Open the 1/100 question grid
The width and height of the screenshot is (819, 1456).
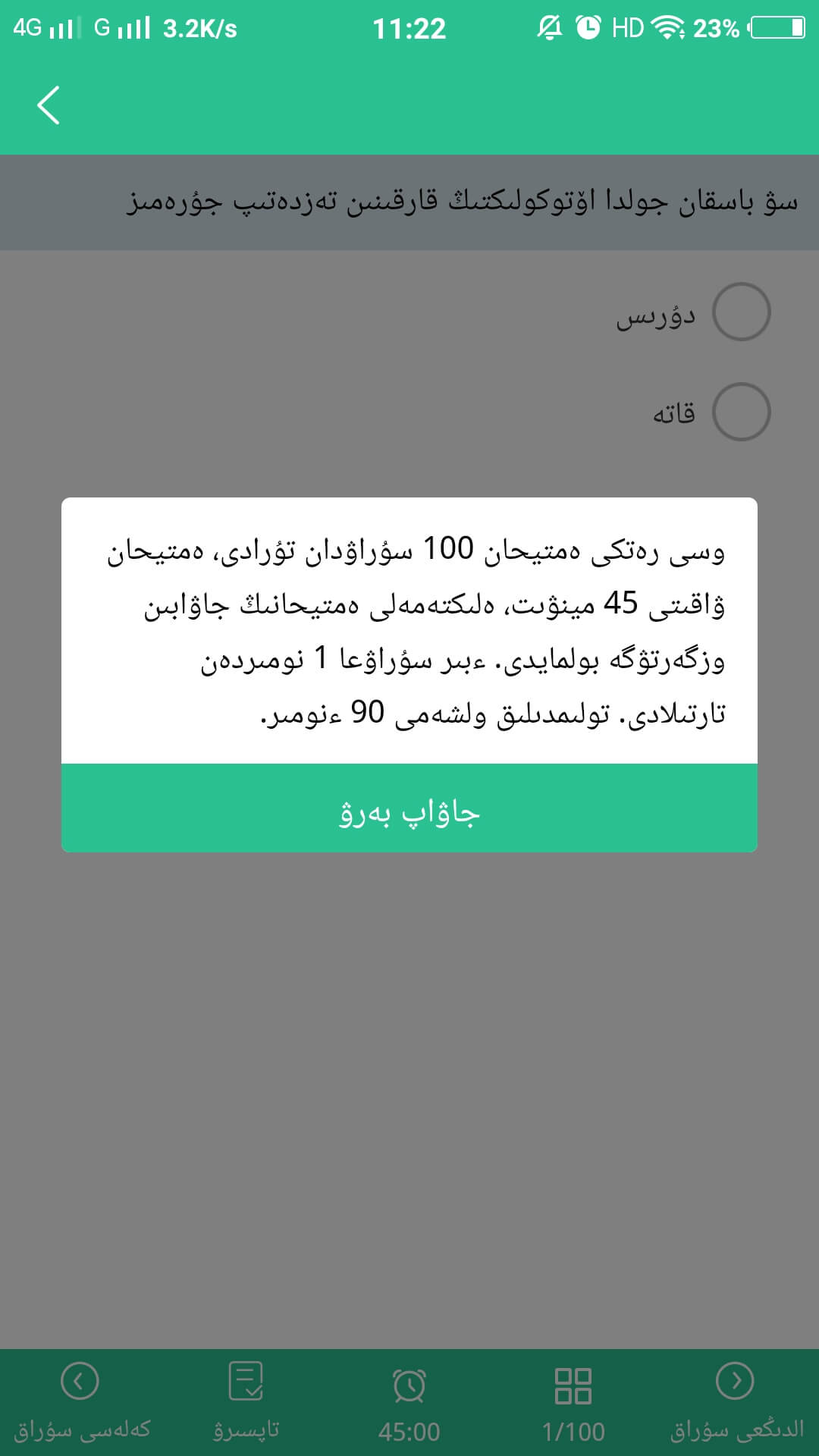click(x=573, y=1402)
